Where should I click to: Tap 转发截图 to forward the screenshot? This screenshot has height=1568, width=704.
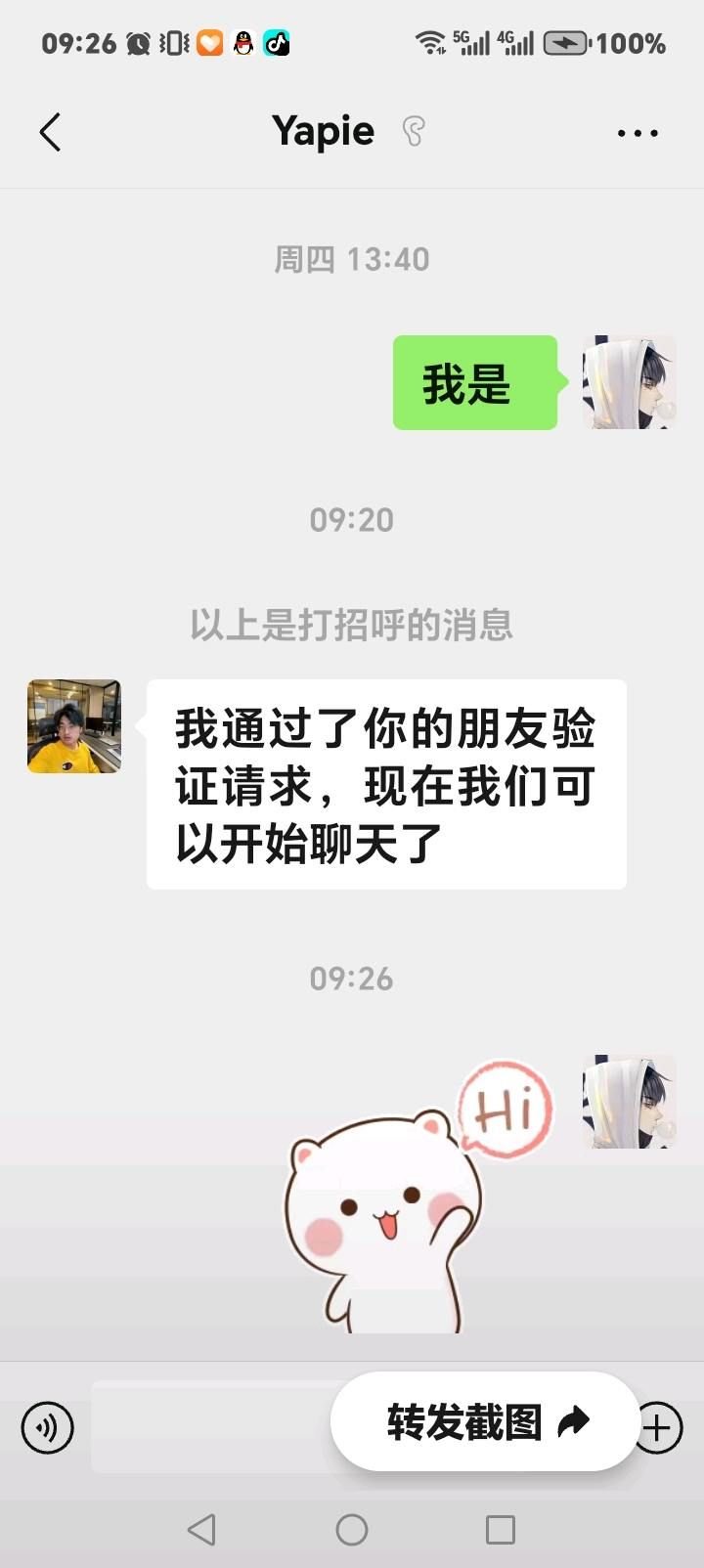pyautogui.click(x=486, y=1421)
